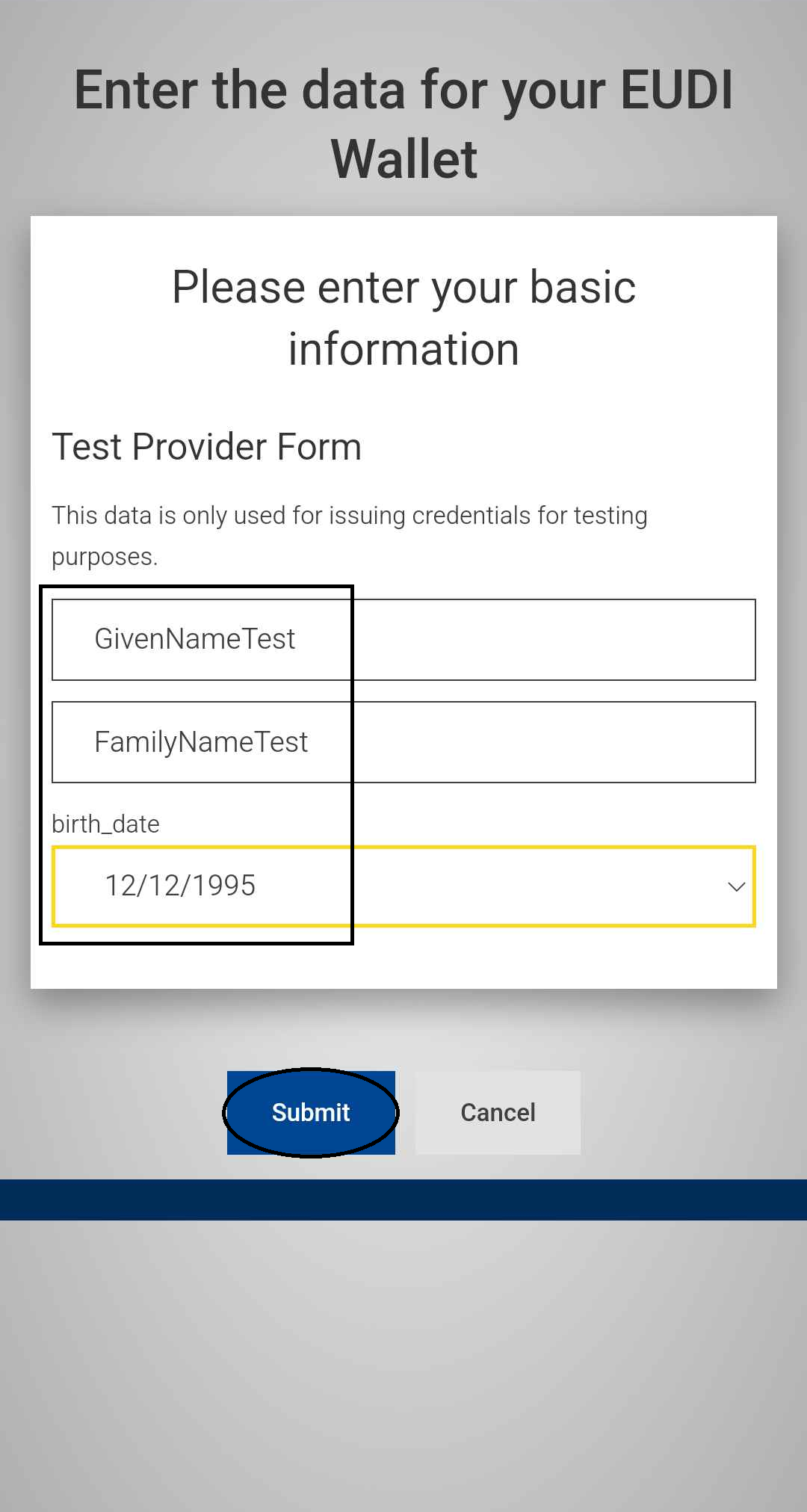The width and height of the screenshot is (807, 1512).
Task: Tap the GivenNameTest input field
Action: coord(403,640)
